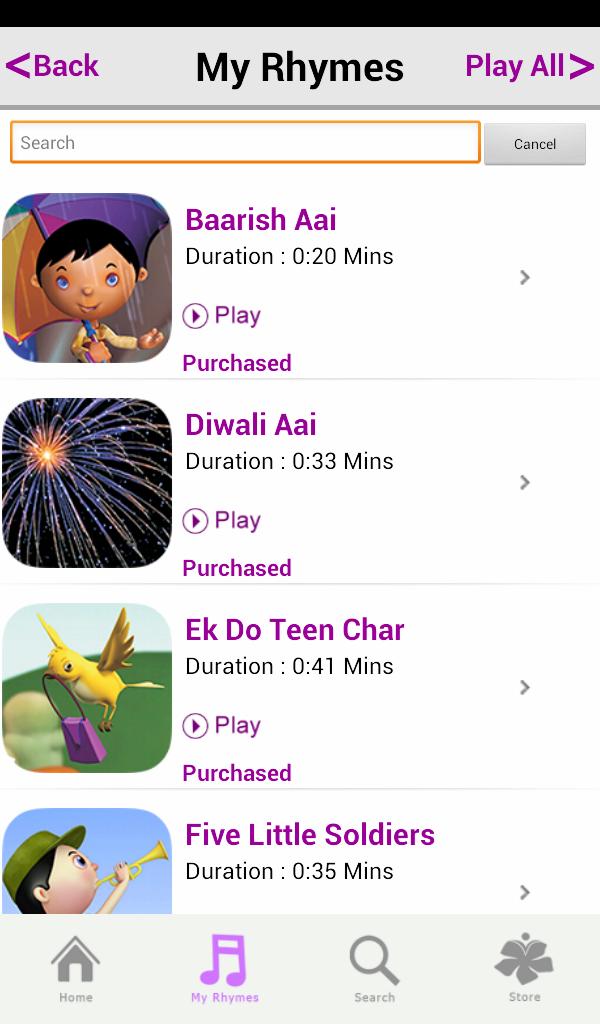The height and width of the screenshot is (1024, 600).
Task: Open the Five Little Soldiers rhyme
Action: tap(310, 835)
